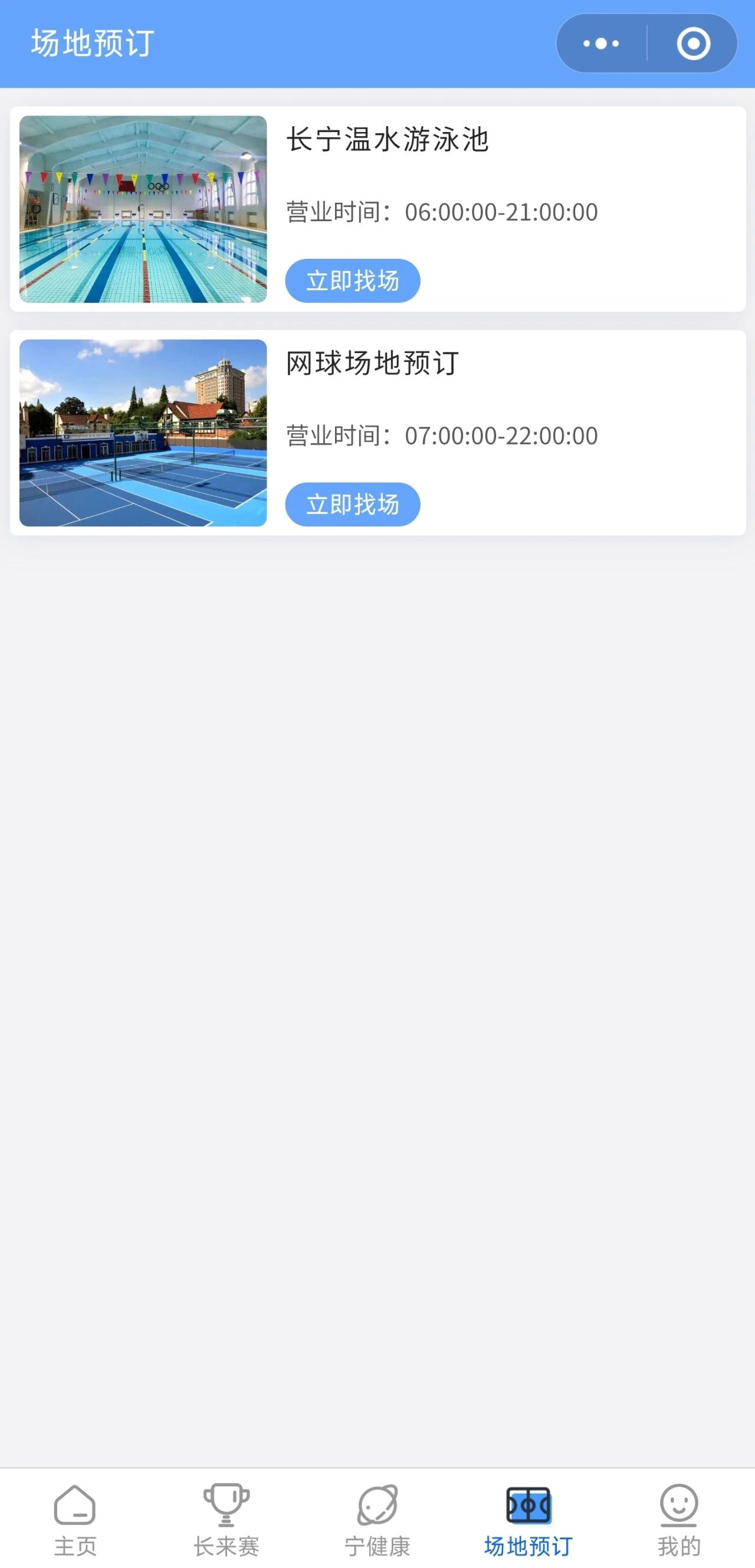The height and width of the screenshot is (1568, 755).
Task: Tap 立即找场 for 网球场地预订
Action: click(x=353, y=504)
